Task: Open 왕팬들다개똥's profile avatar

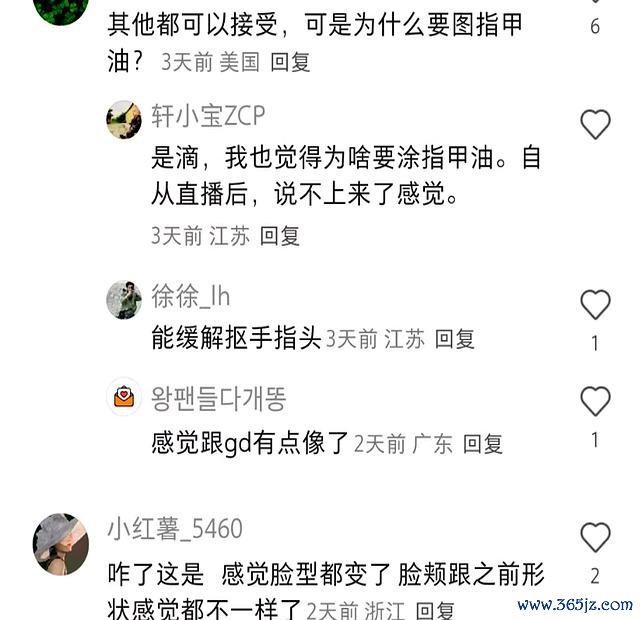Action: (x=124, y=397)
